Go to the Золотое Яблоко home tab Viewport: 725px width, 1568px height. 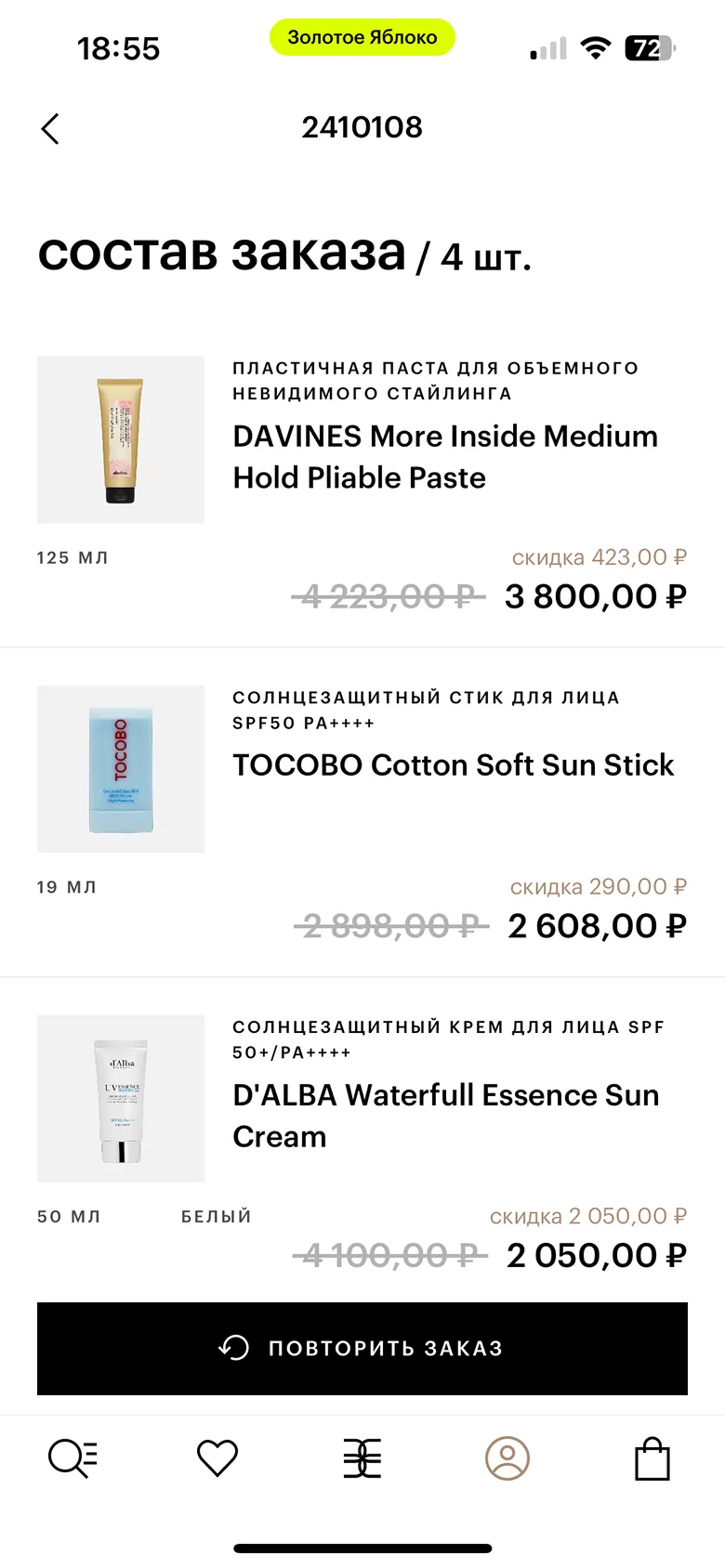362,1458
